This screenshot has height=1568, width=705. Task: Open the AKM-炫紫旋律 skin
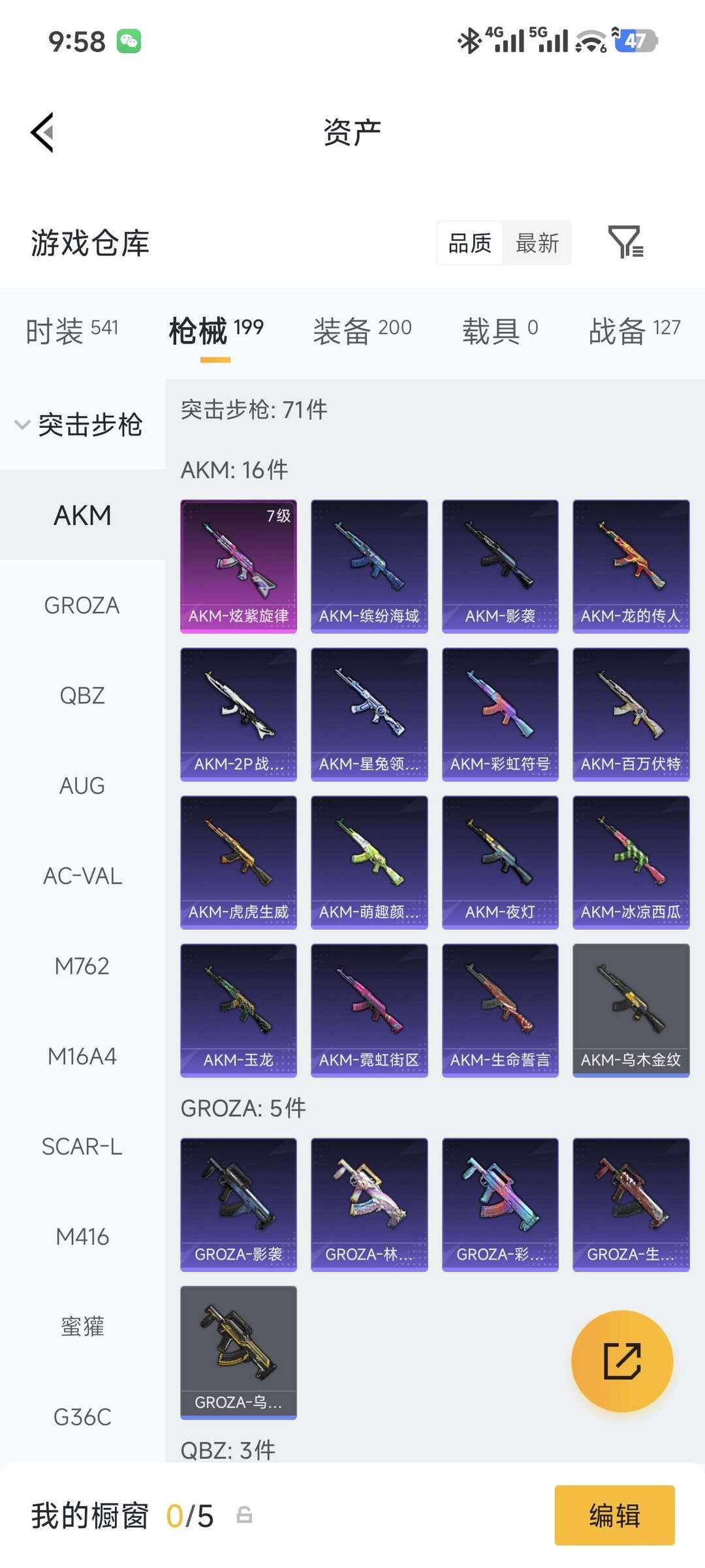tap(238, 566)
